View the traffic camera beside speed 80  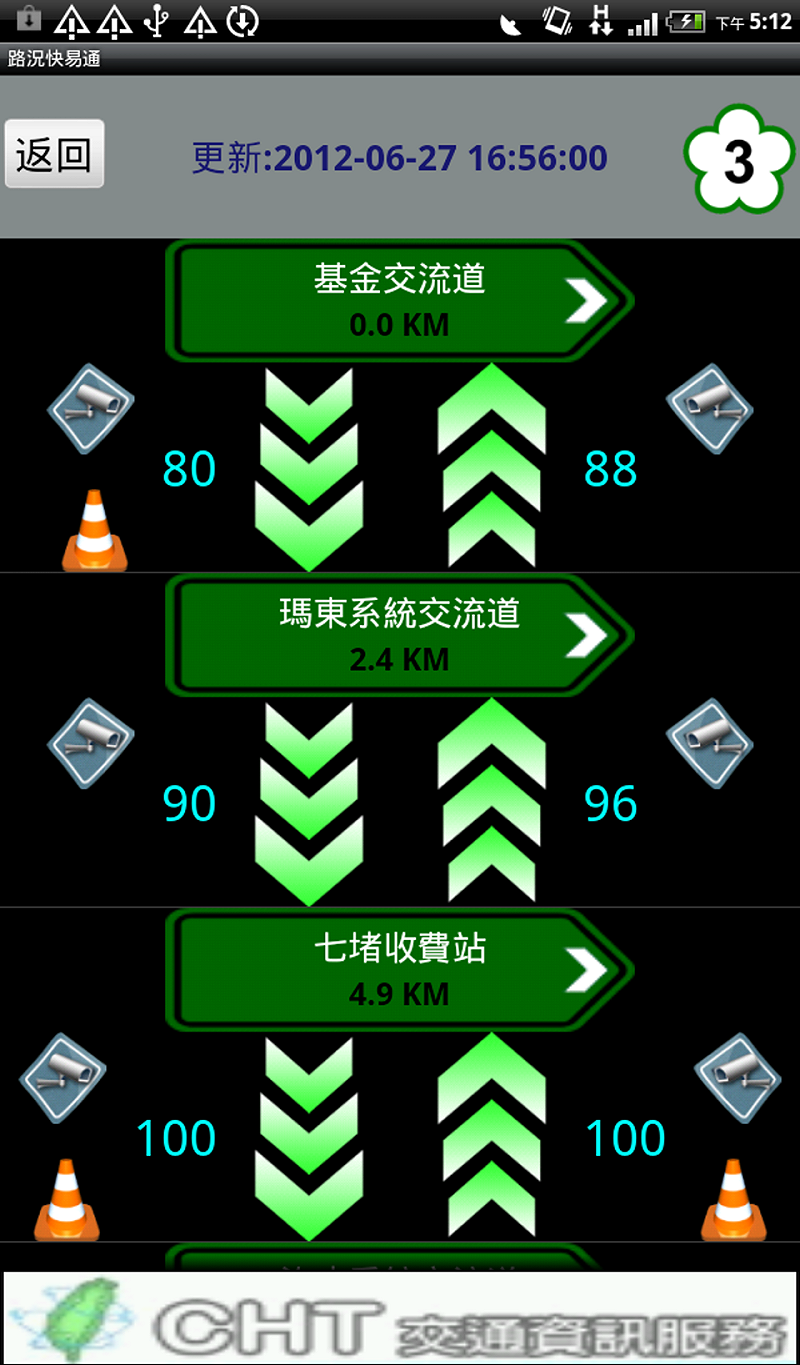[91, 408]
